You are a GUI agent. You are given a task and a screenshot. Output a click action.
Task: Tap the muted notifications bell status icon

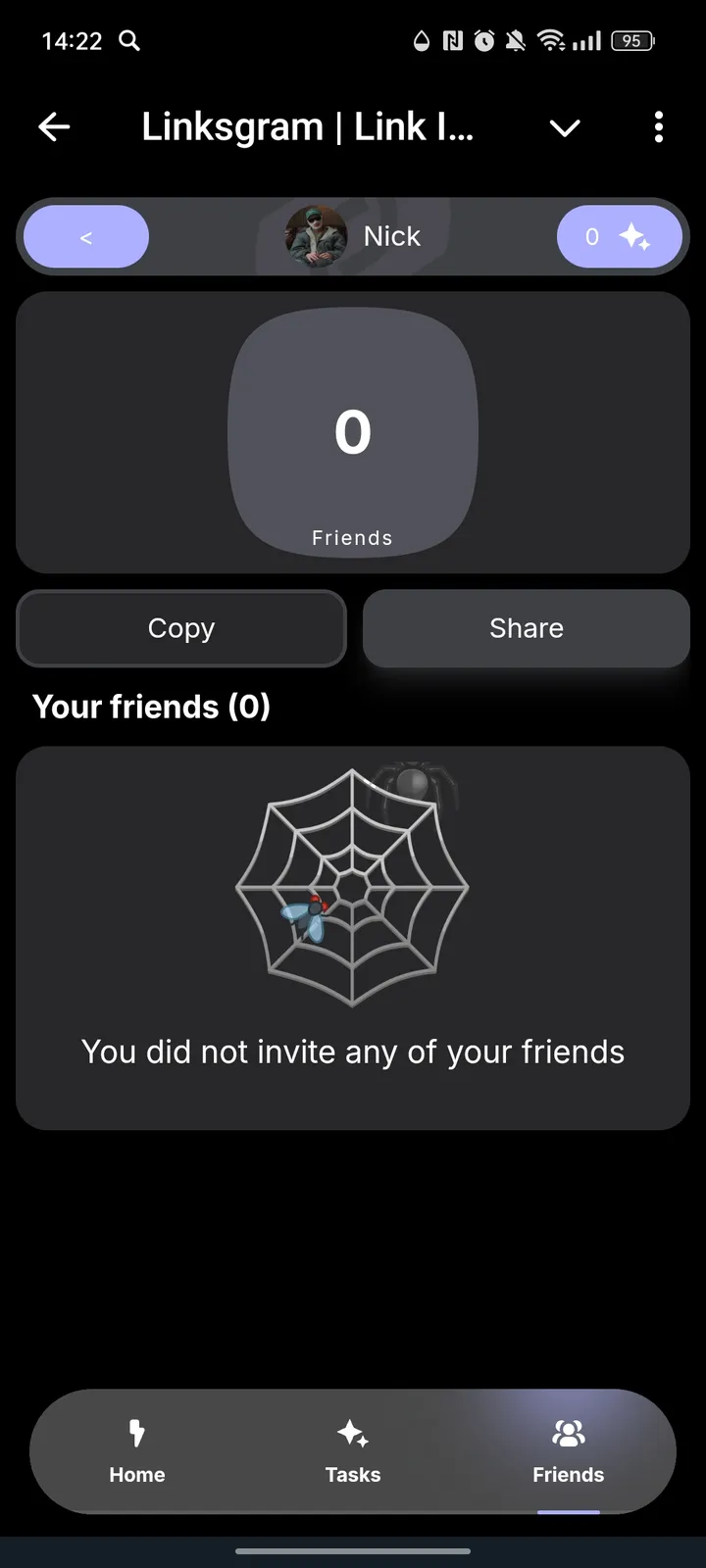tap(514, 40)
